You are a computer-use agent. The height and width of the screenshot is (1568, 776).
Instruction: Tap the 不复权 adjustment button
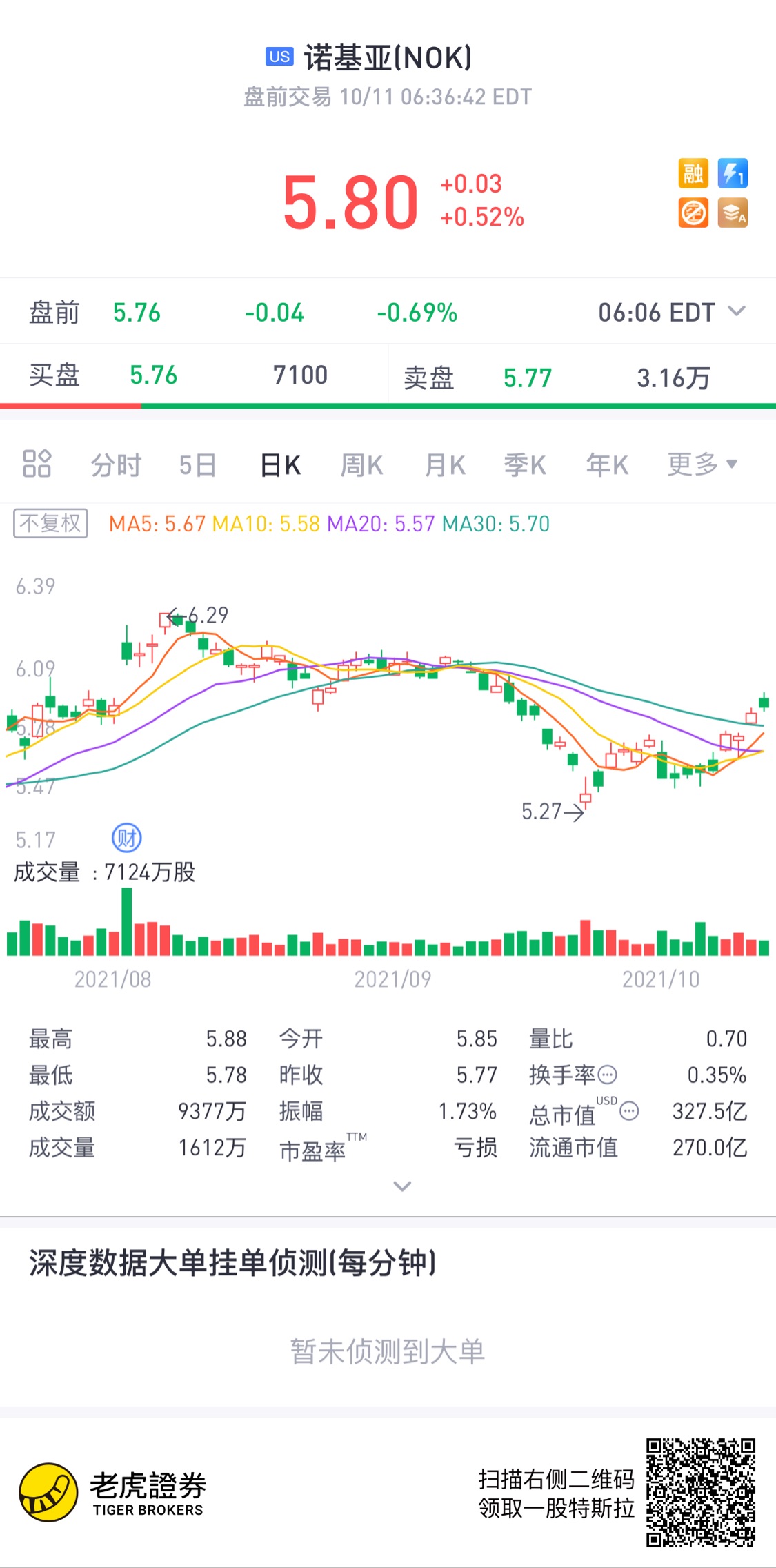click(50, 523)
